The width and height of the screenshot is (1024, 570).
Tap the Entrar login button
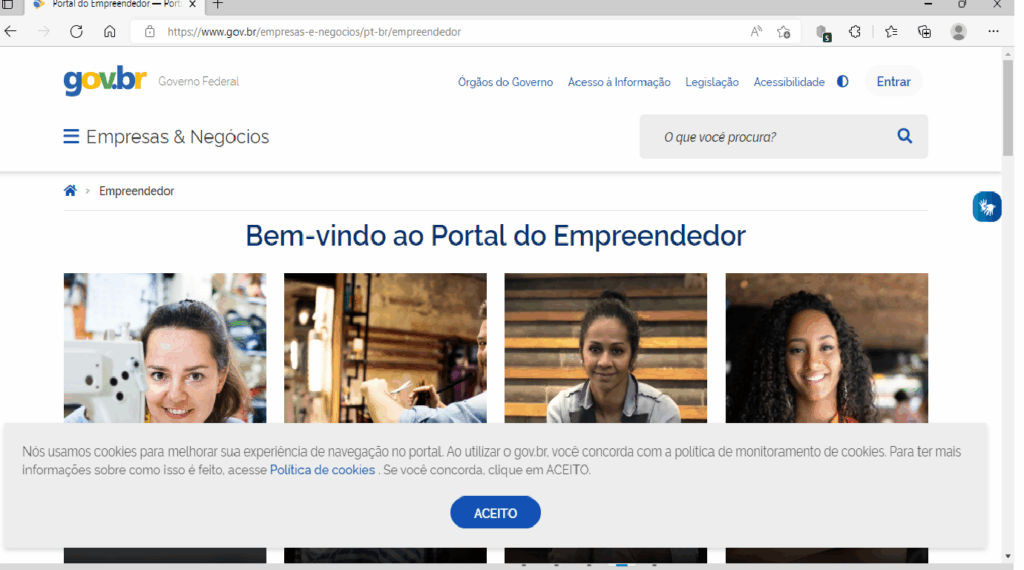click(893, 82)
